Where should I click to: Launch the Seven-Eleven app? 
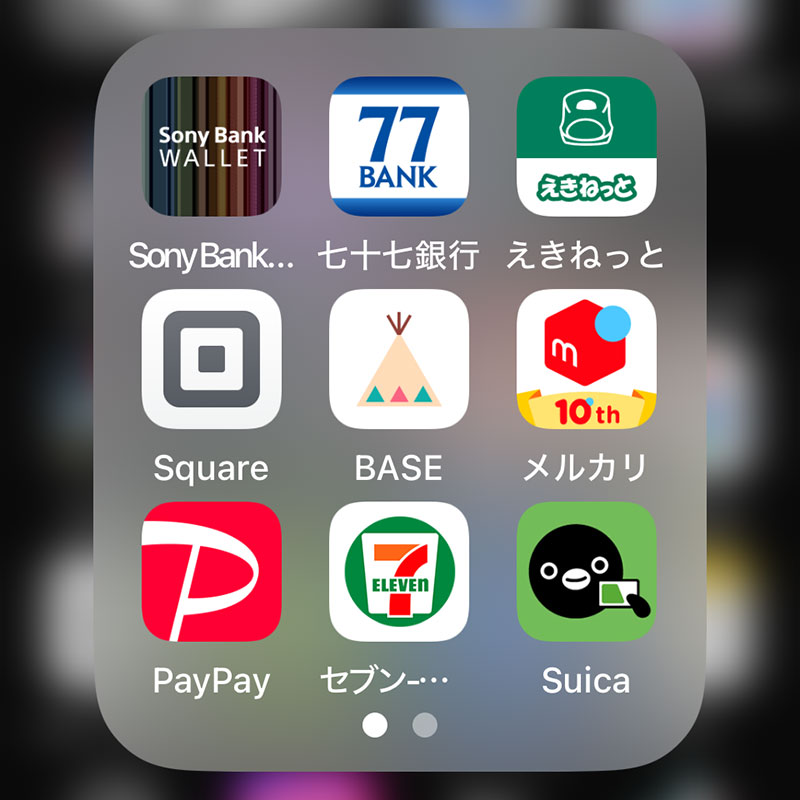pos(398,571)
